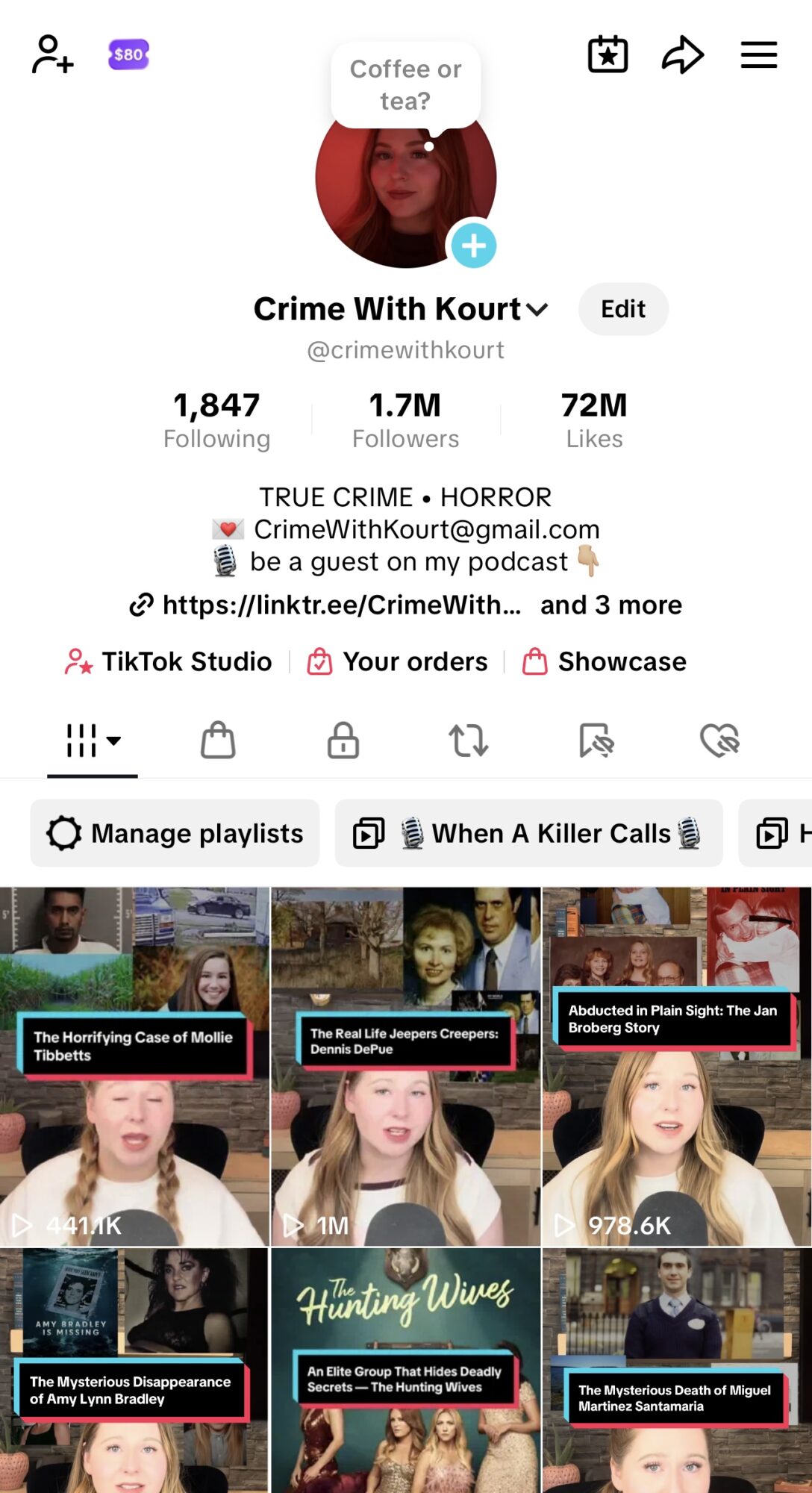This screenshot has height=1493, width=812.
Task: View Your orders
Action: (x=398, y=661)
